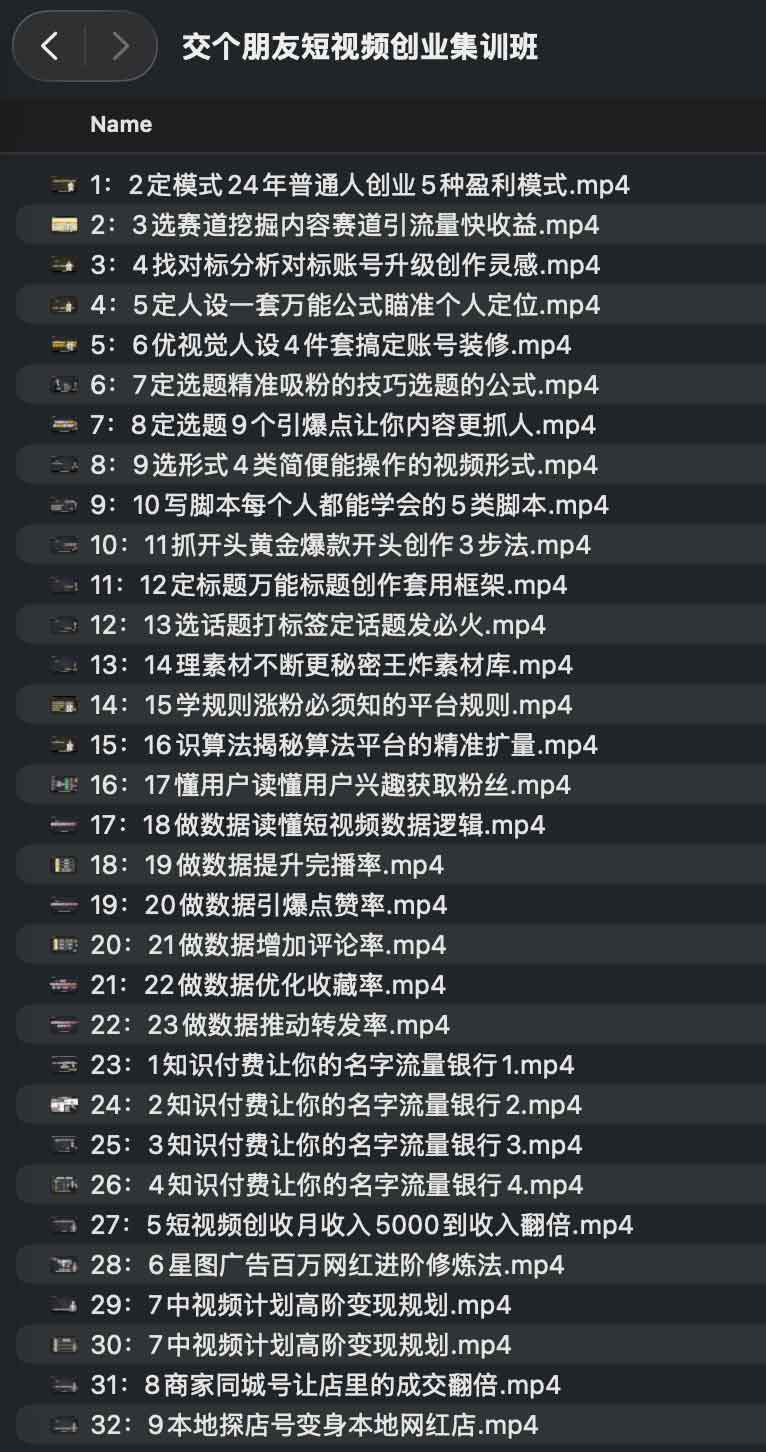Select 27: 5短视频创收月收入5000 file

click(362, 1225)
